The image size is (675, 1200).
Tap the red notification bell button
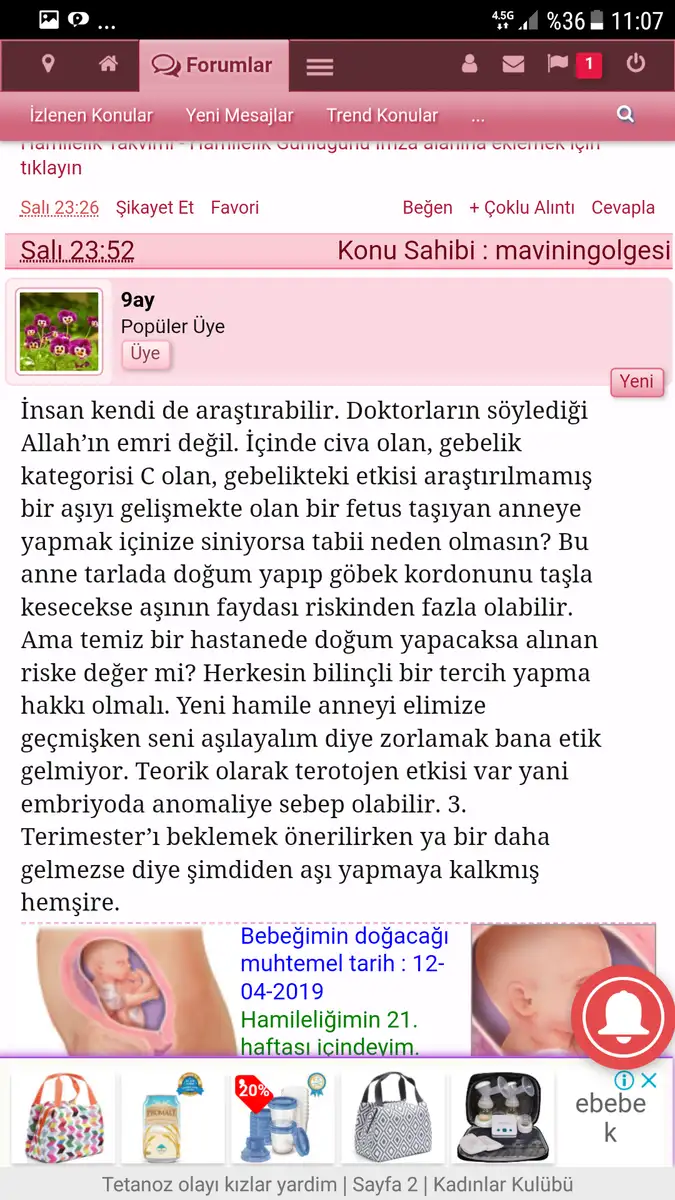click(622, 1015)
